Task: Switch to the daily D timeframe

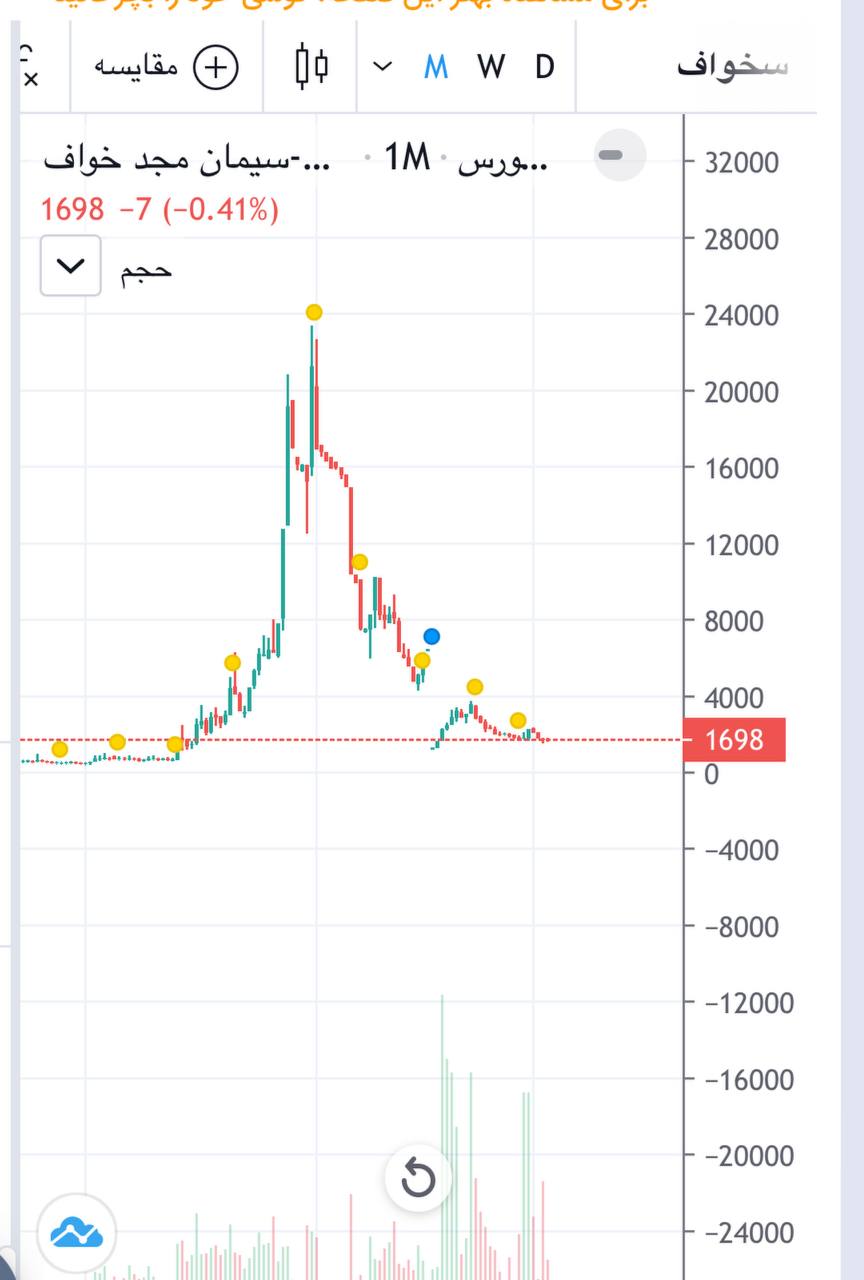Action: (544, 67)
